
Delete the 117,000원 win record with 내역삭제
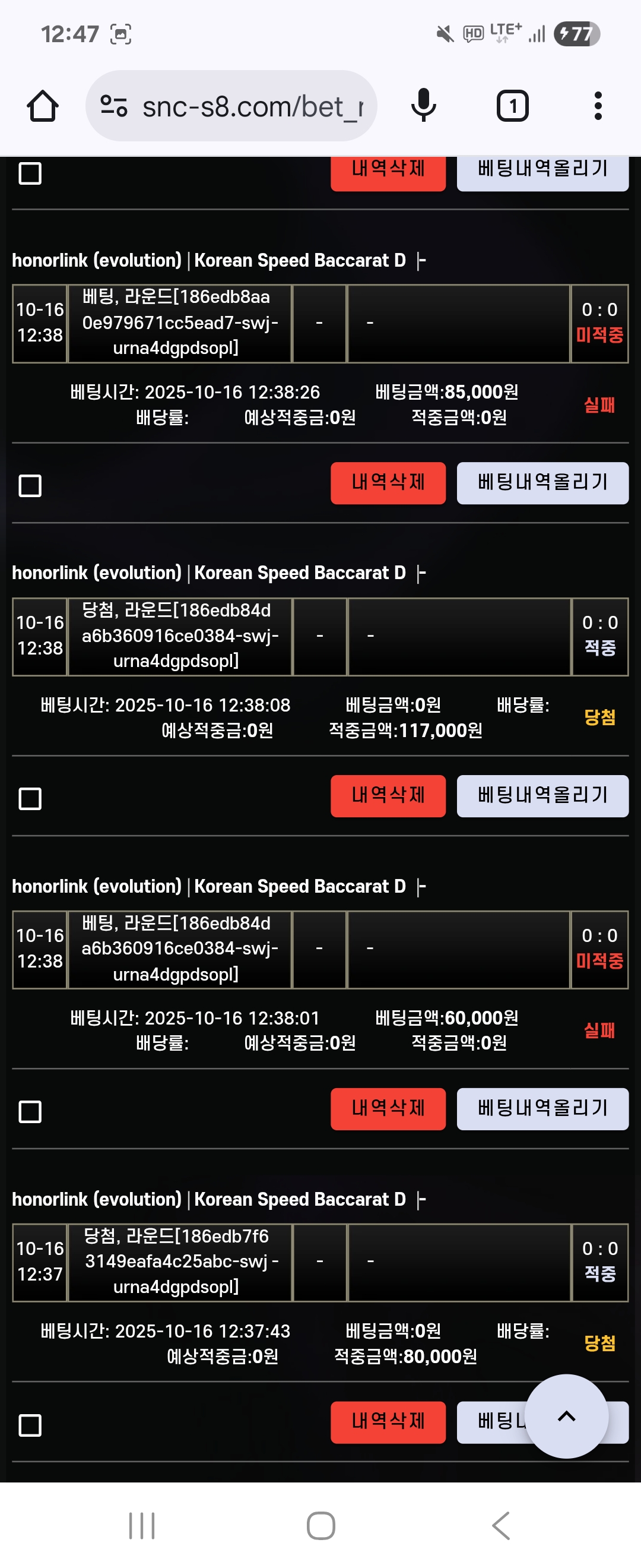(388, 795)
